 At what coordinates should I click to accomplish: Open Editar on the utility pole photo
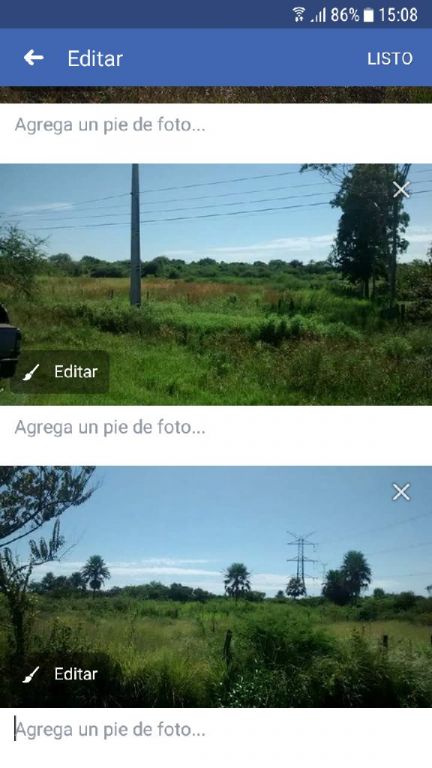coord(60,372)
